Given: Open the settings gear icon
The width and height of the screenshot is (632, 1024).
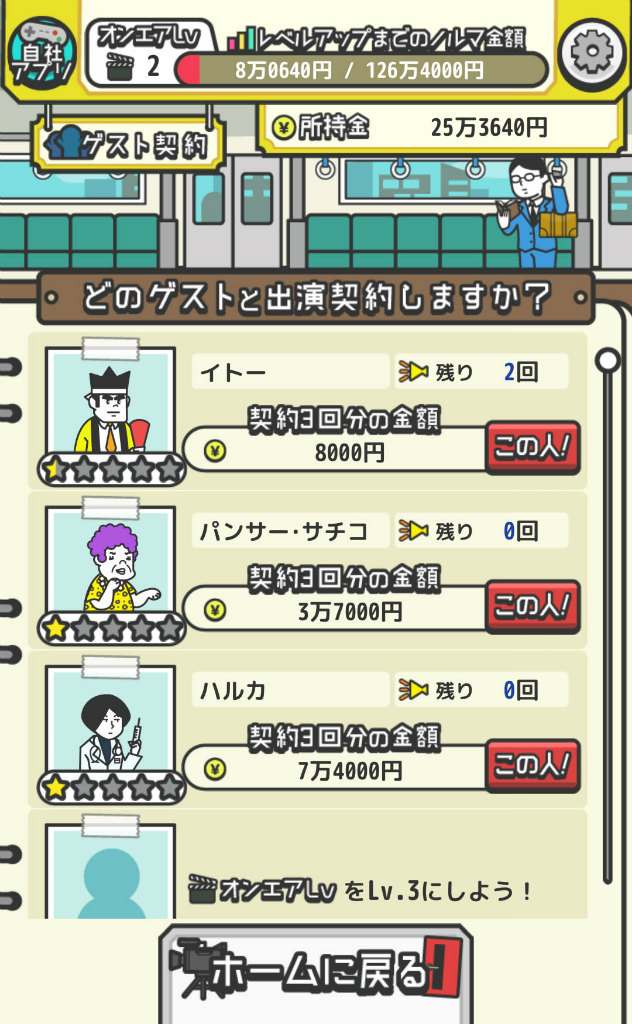Looking at the screenshot, I should pyautogui.click(x=593, y=52).
